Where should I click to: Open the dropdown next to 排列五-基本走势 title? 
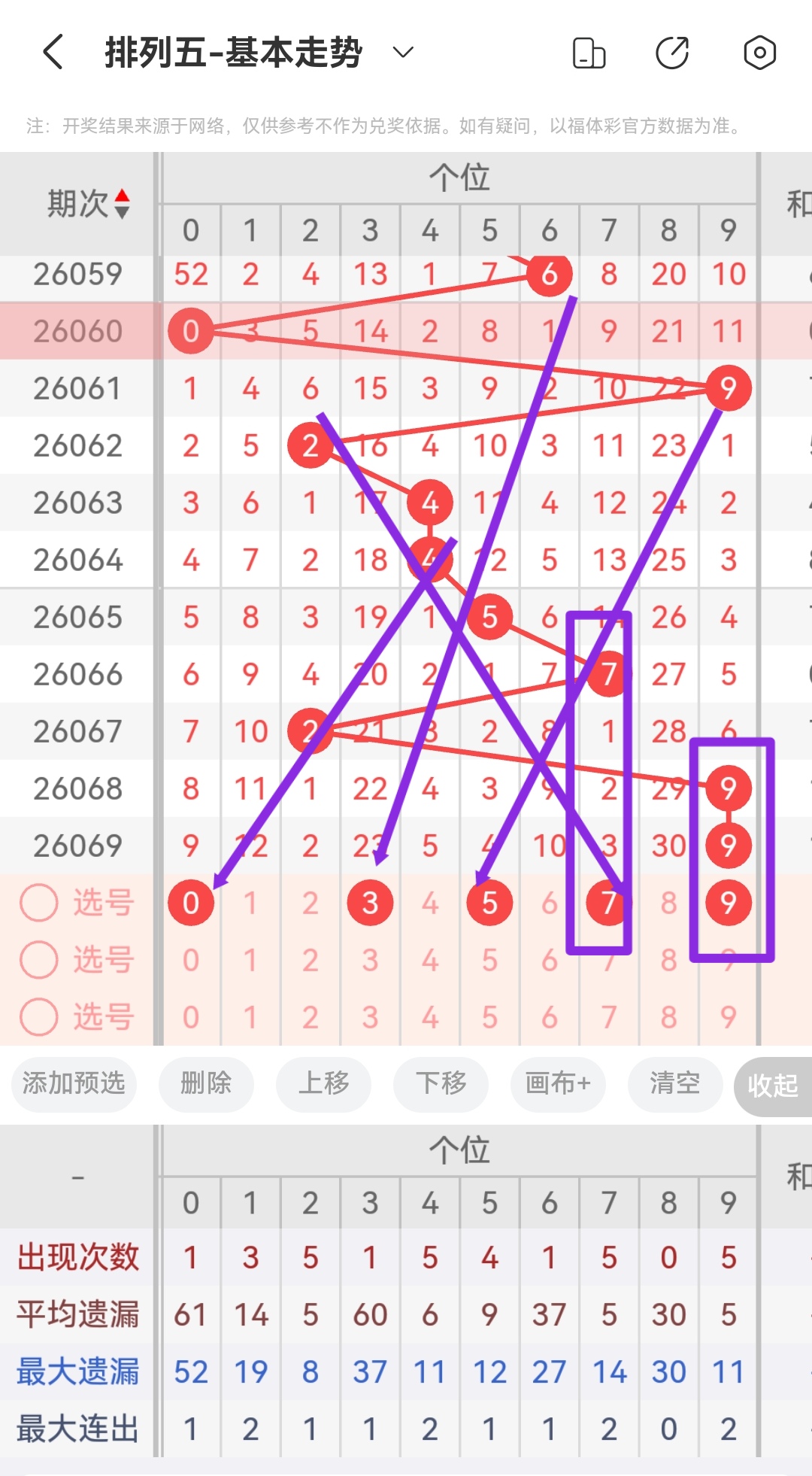pyautogui.click(x=402, y=53)
